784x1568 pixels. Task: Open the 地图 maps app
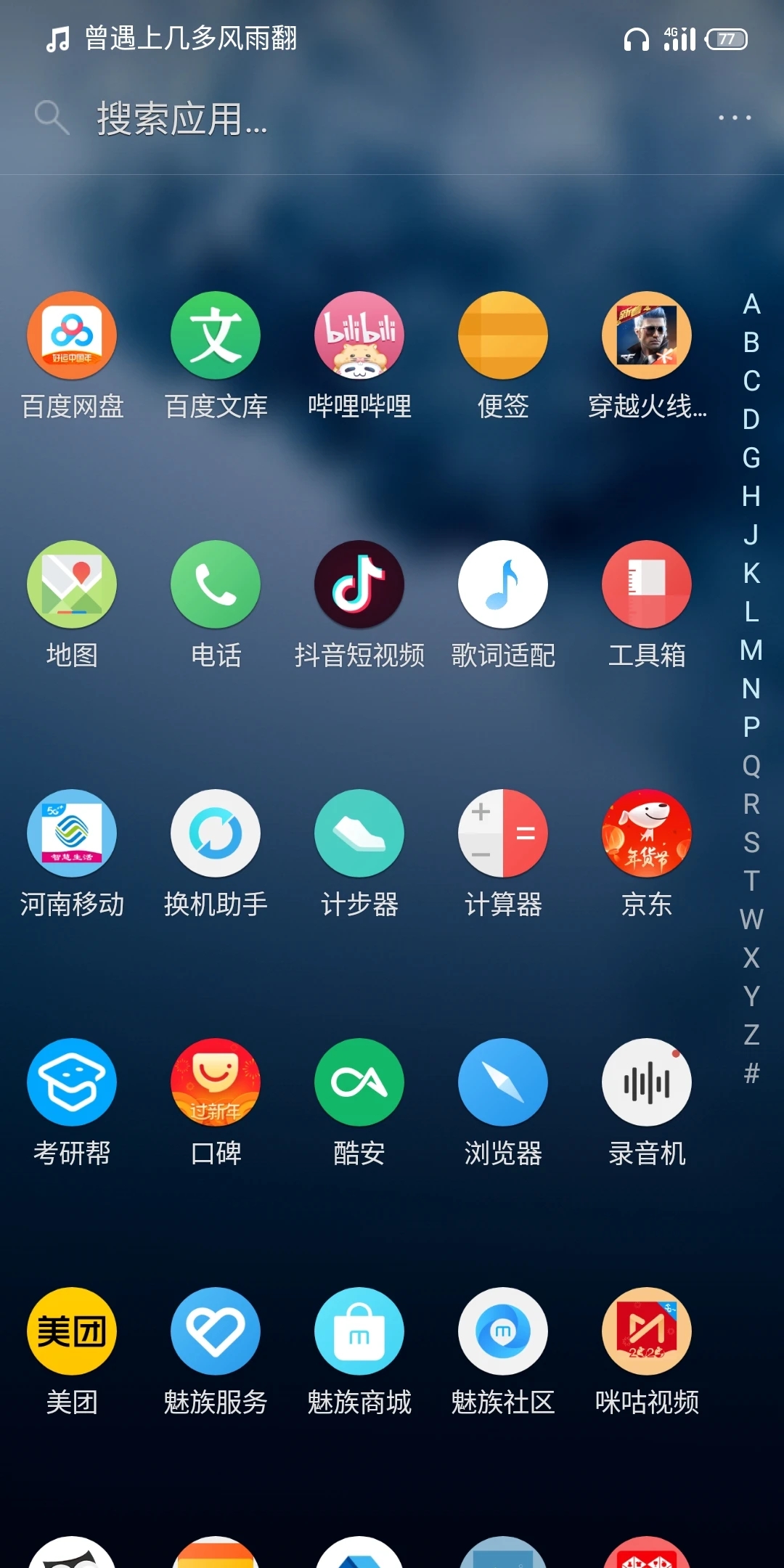point(72,585)
